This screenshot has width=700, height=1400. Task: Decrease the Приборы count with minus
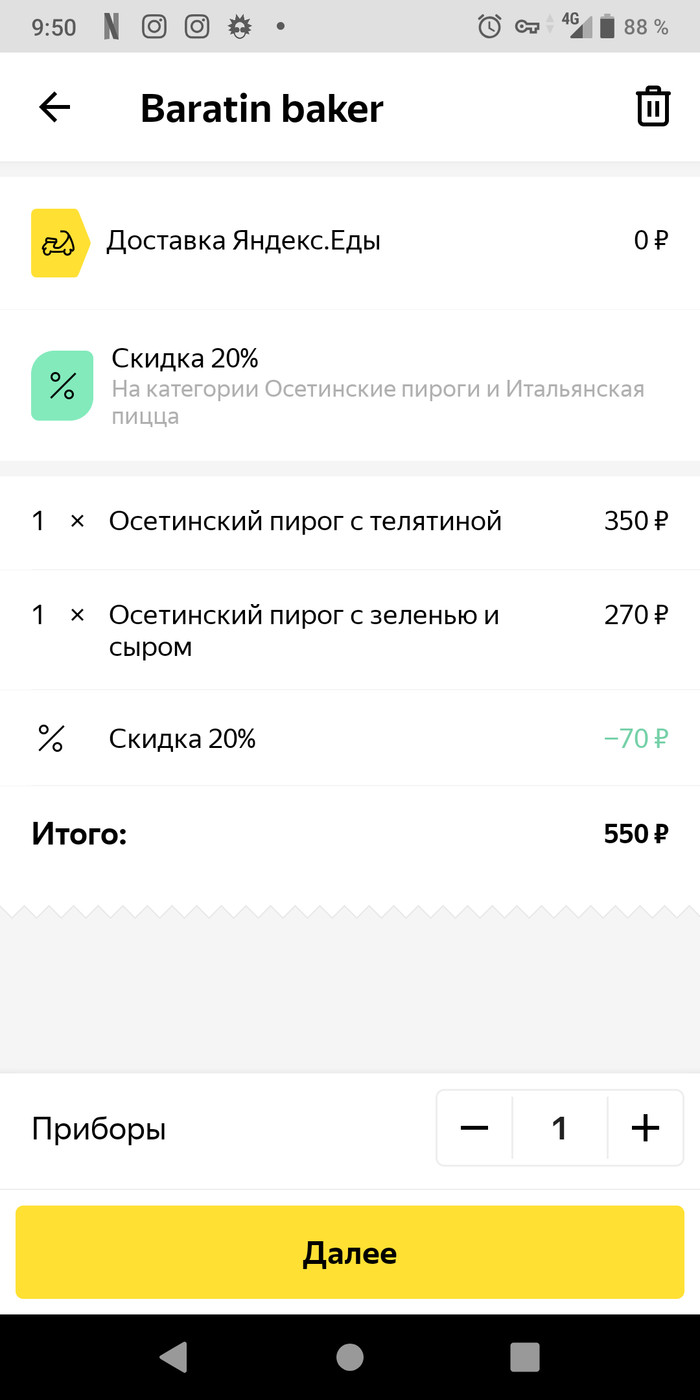point(474,1128)
